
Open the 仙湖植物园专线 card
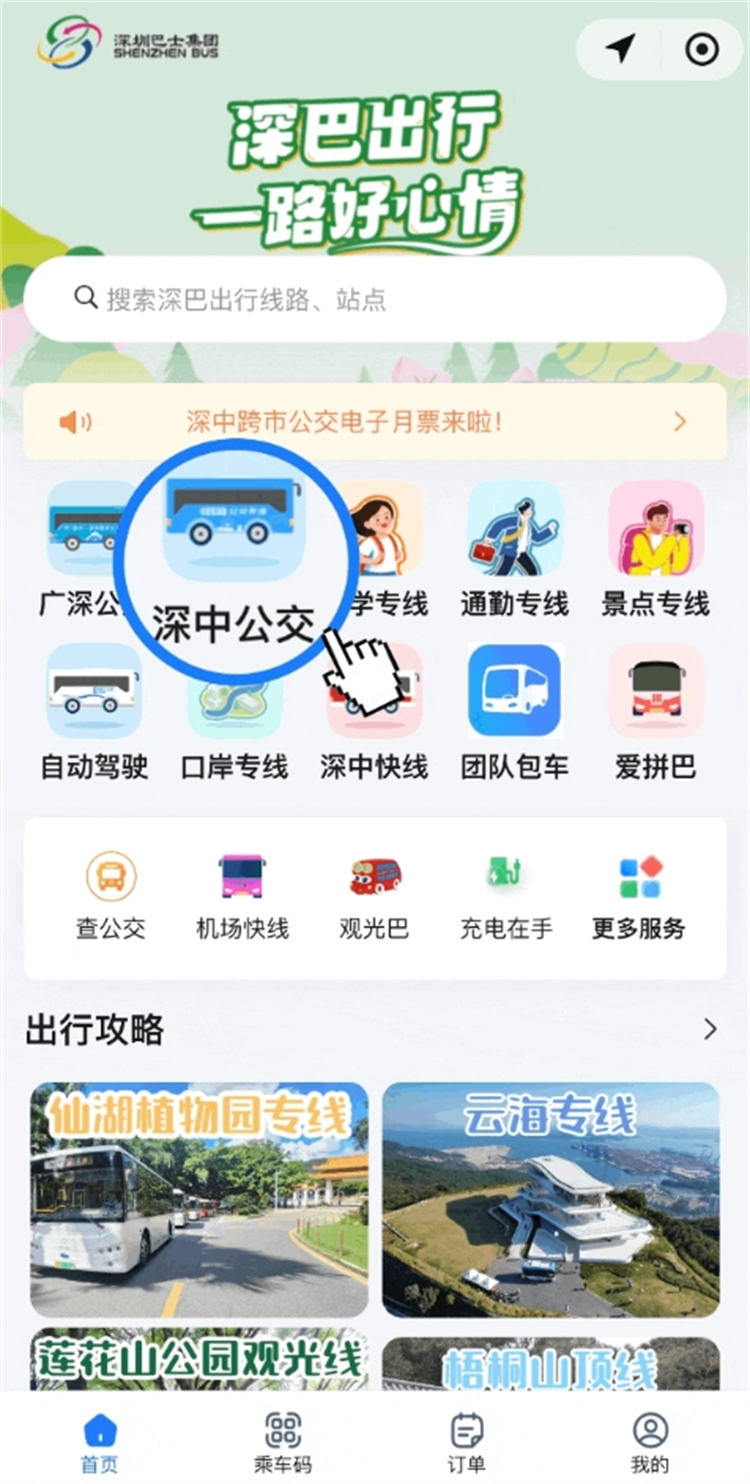[199, 1199]
